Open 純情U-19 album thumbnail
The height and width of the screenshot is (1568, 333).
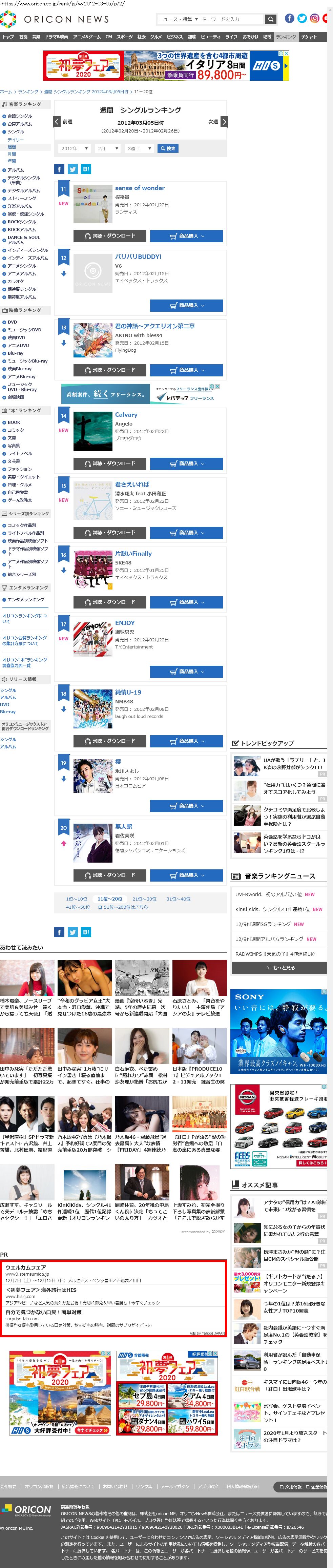tap(92, 708)
